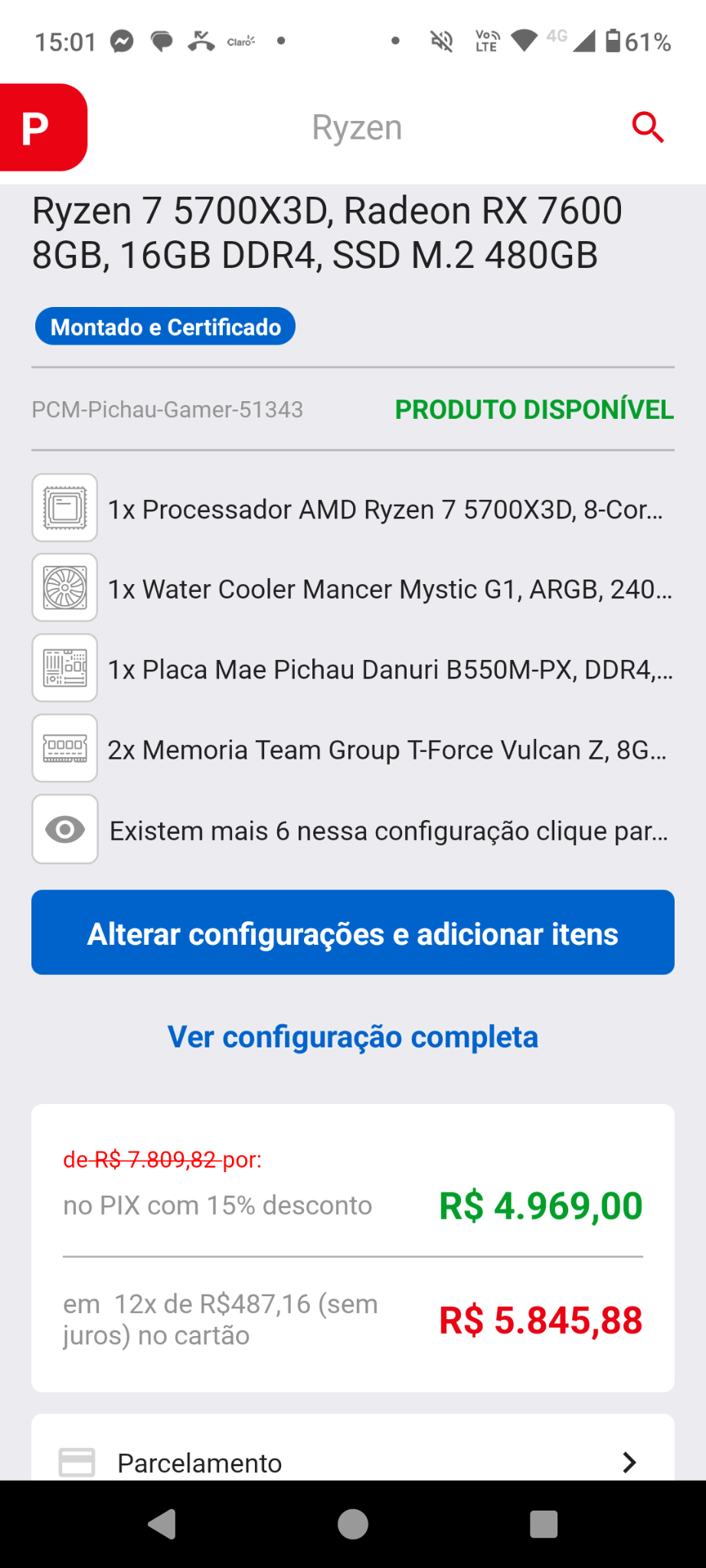Open the Water Cooler Mancer Mystic G1 item
This screenshot has height=1568, width=706.
click(x=353, y=588)
